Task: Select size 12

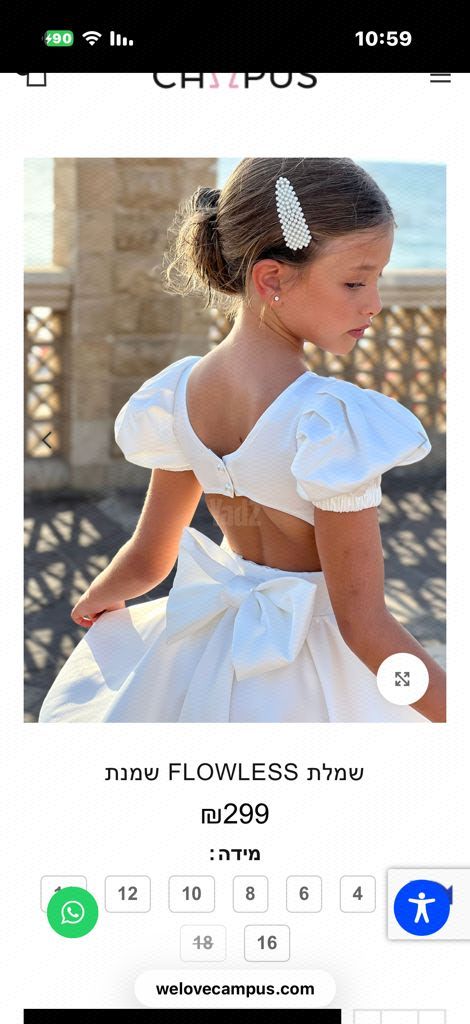Action: 128,893
